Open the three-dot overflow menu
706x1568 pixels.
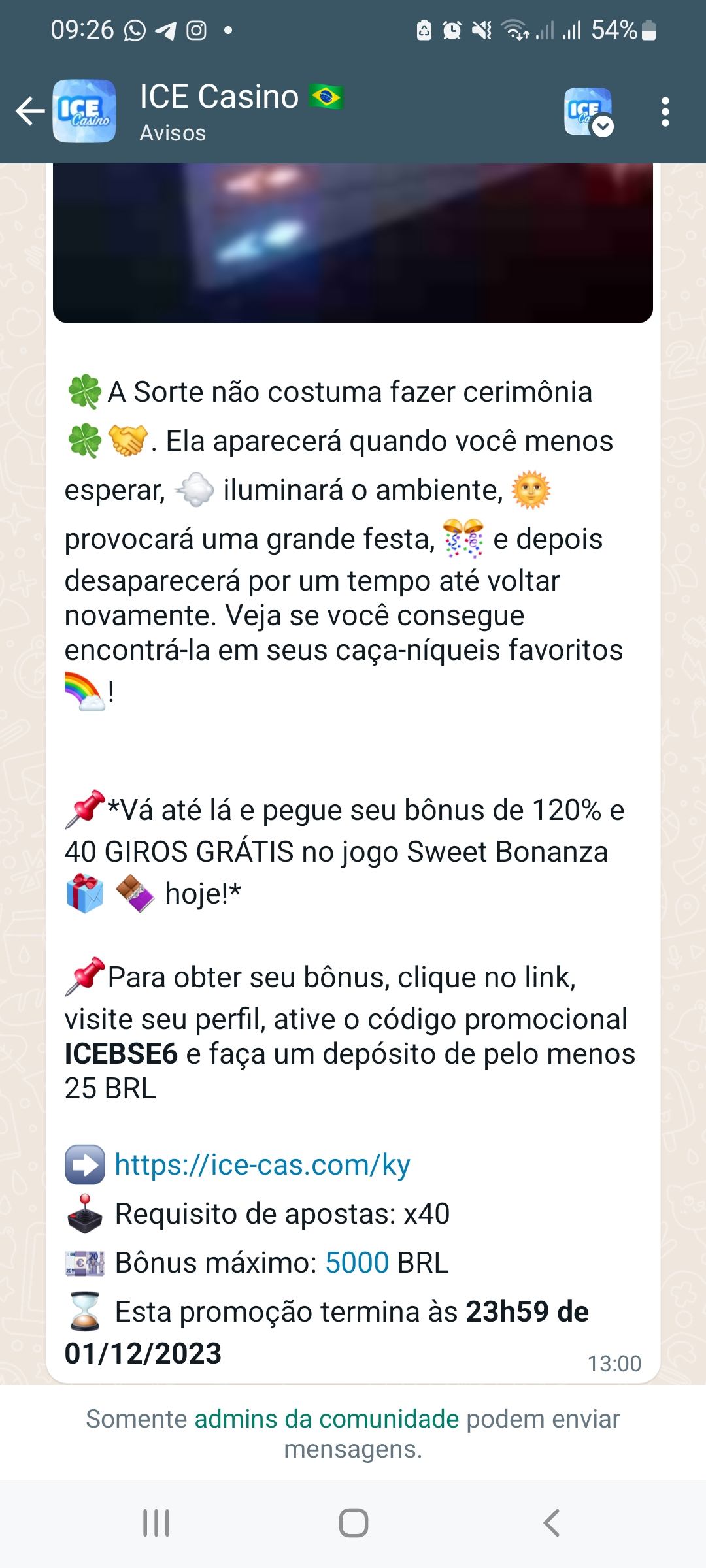(x=665, y=112)
